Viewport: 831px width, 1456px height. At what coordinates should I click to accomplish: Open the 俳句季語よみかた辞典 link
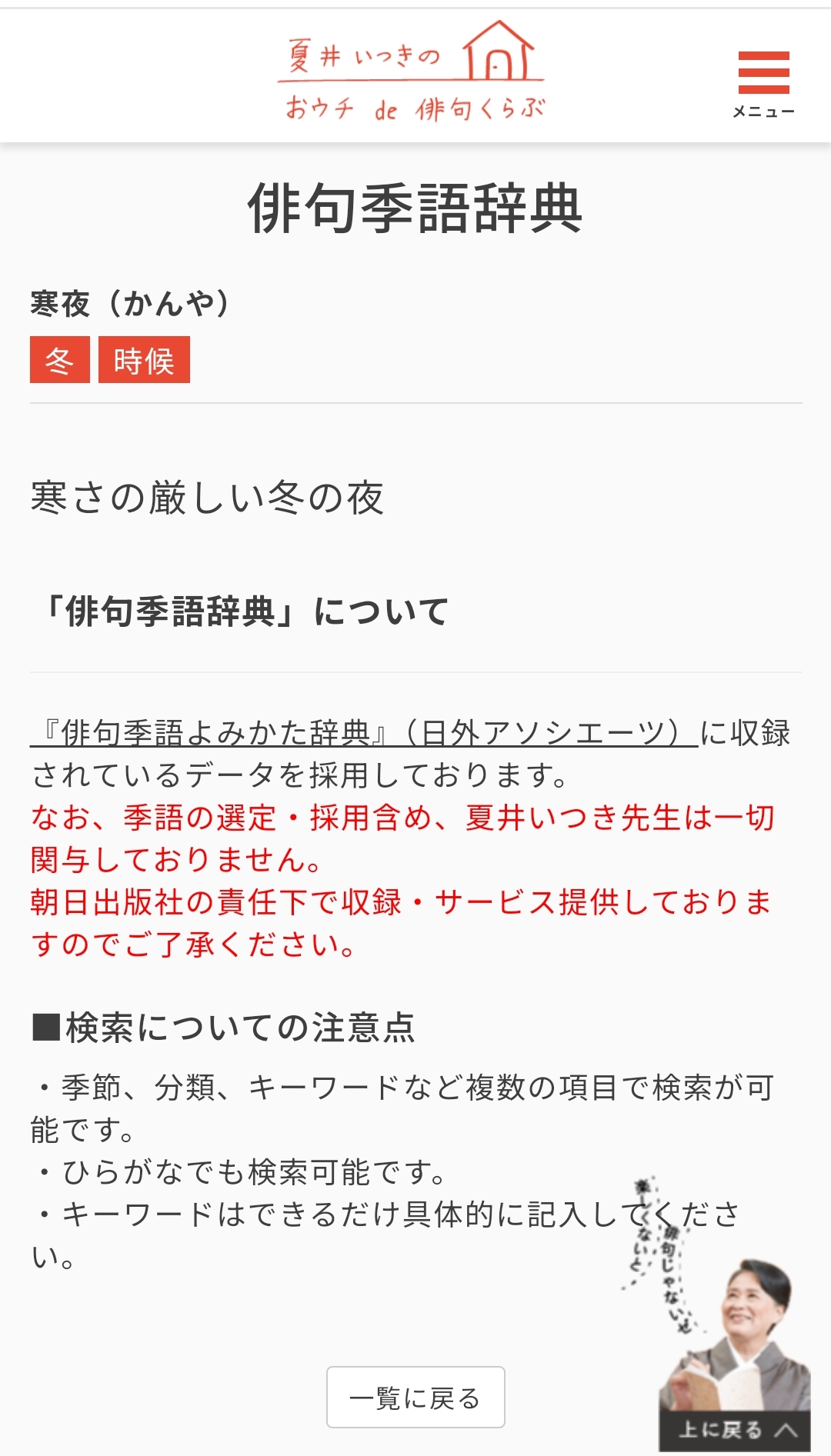(363, 733)
